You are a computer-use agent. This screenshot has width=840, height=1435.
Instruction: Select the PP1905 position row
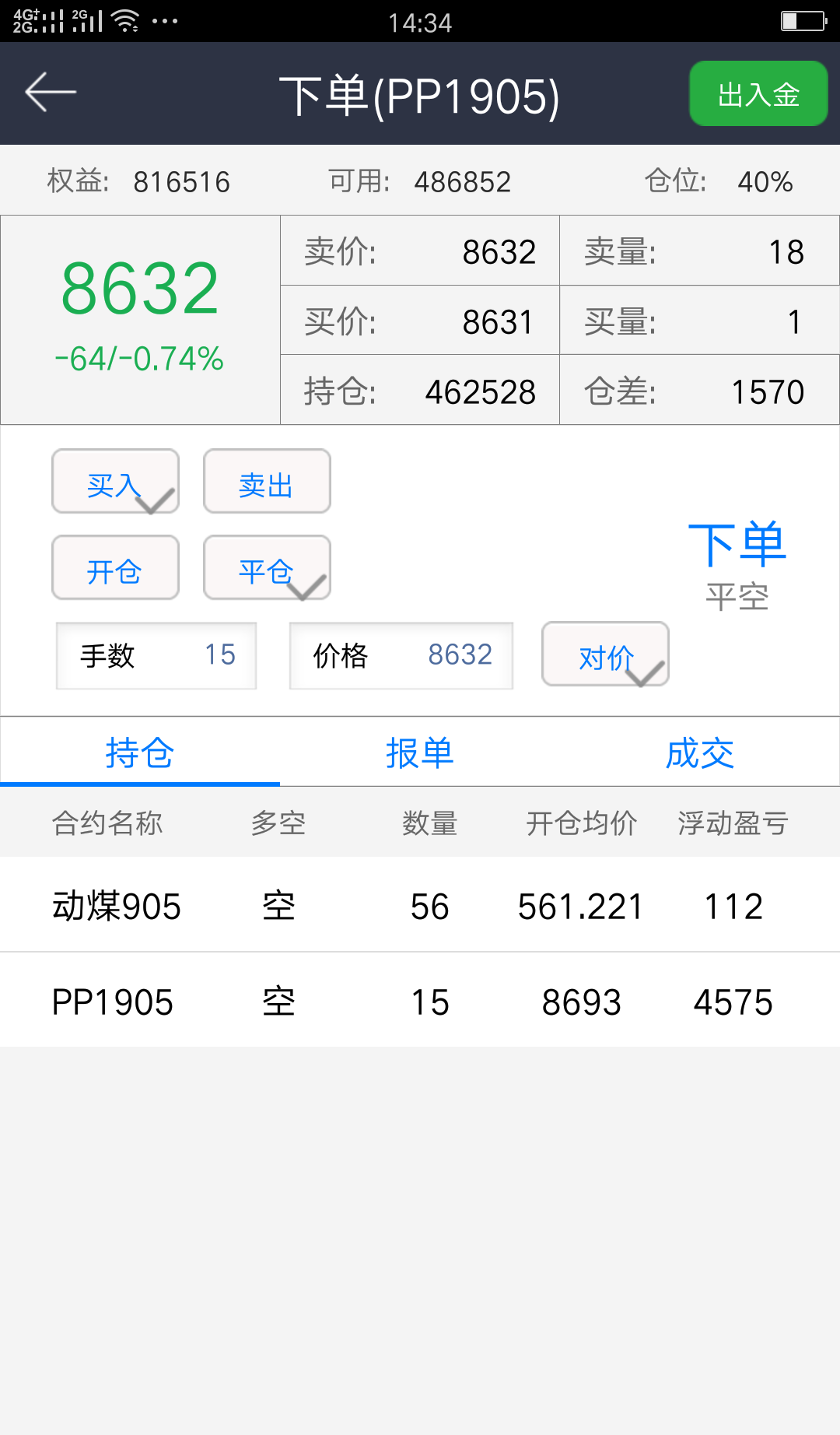click(x=420, y=1001)
